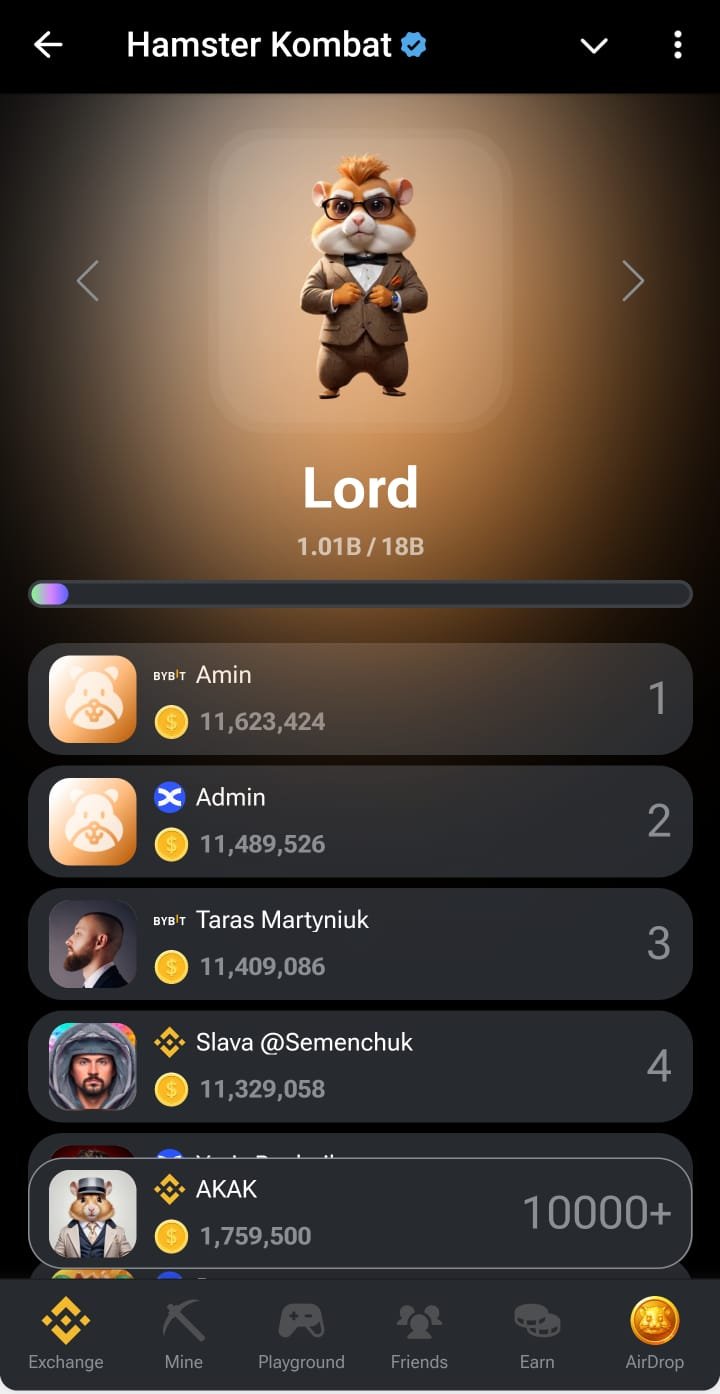Open the Playground tab
720x1394 pixels.
pos(301,1335)
